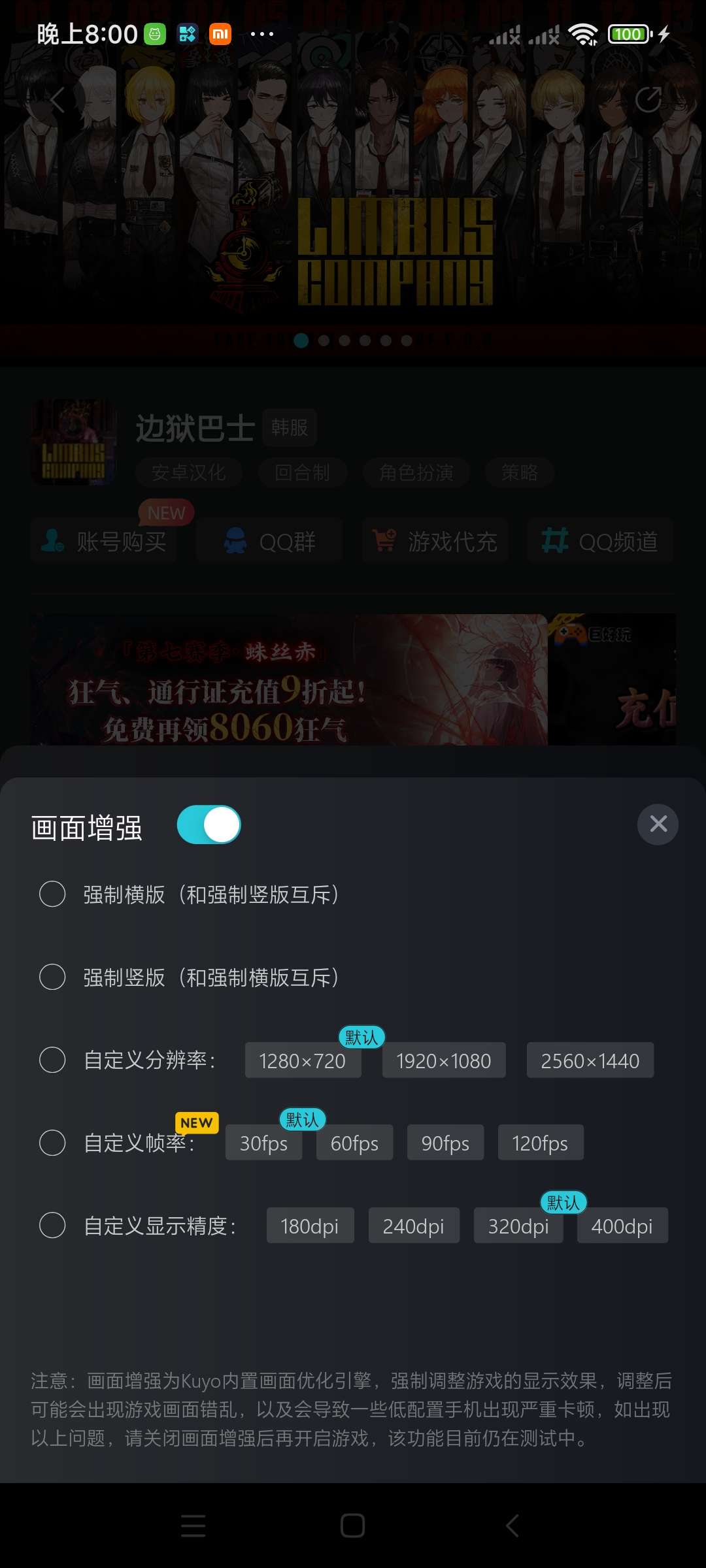Screen dimensions: 706x1568
Task: Close the 画面增强 panel with the X
Action: click(x=658, y=825)
